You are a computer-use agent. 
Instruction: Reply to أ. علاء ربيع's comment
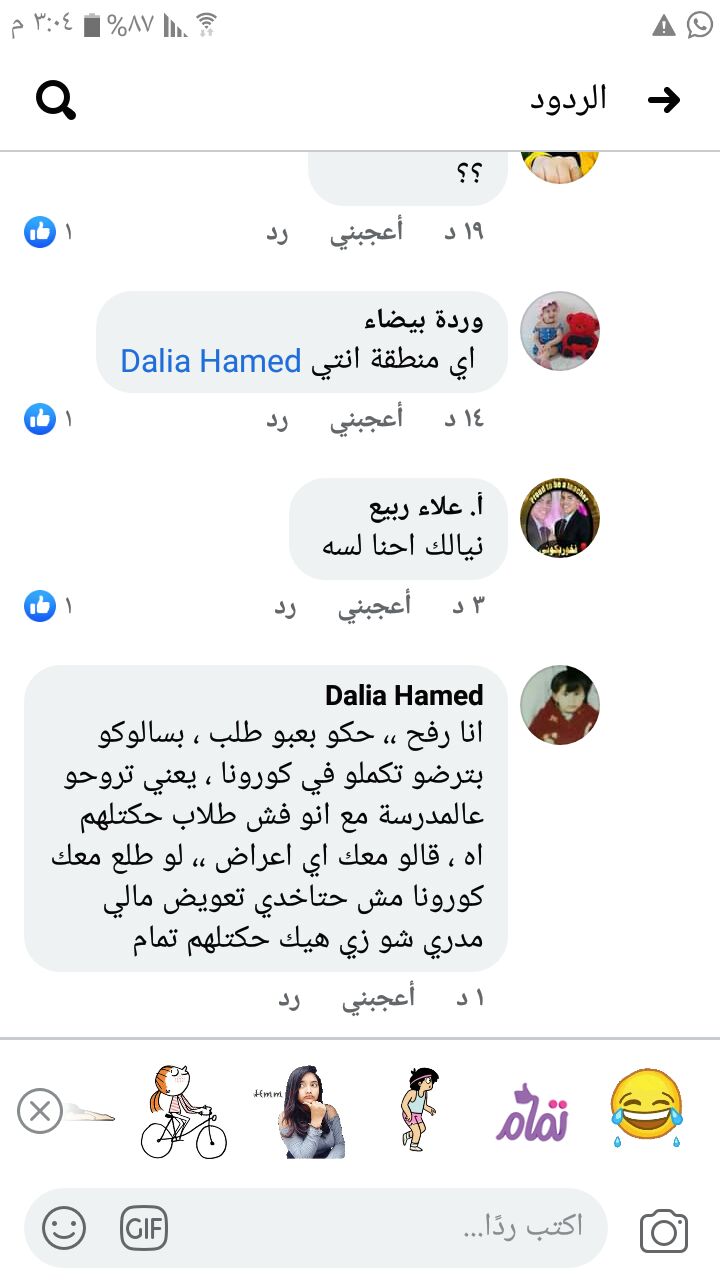pos(285,606)
